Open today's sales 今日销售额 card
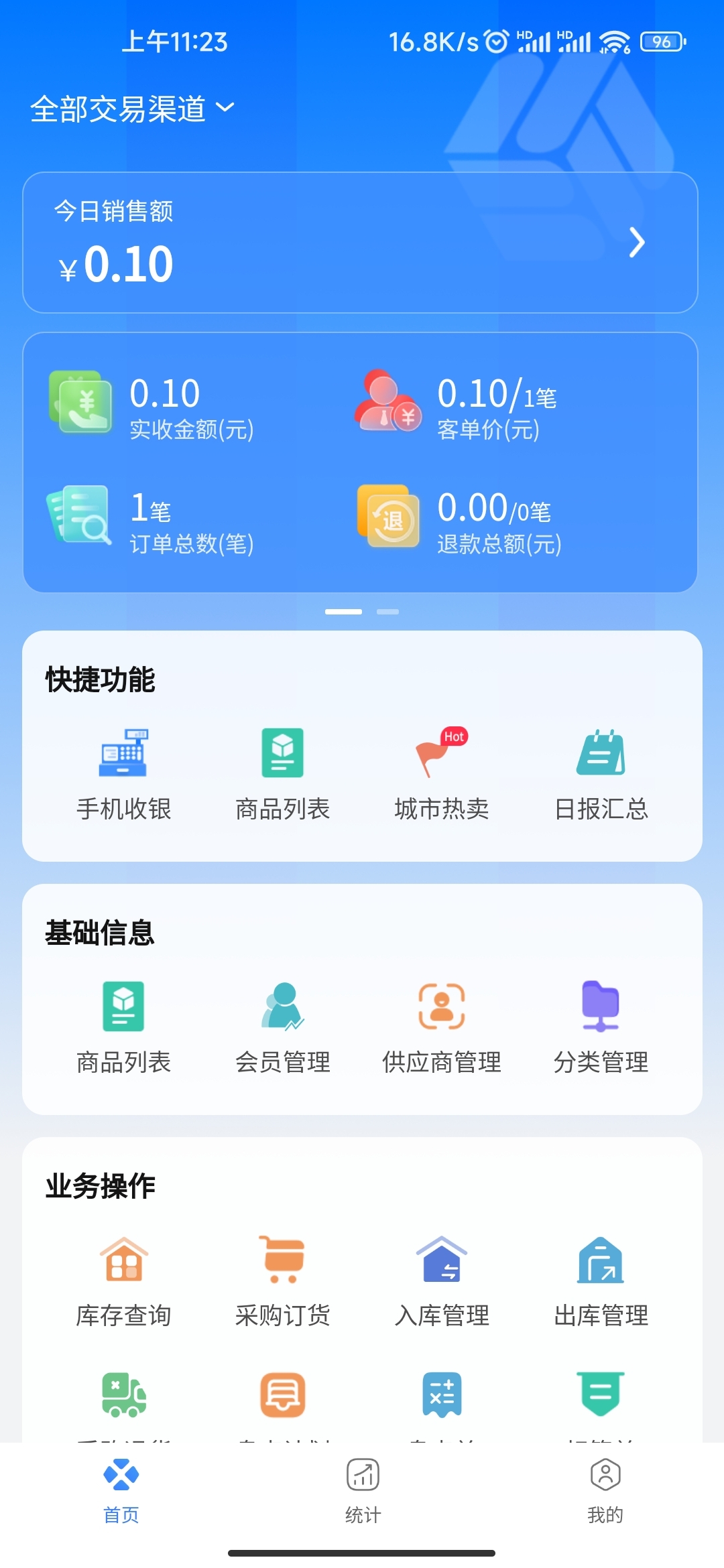The image size is (724, 1568). click(x=361, y=243)
